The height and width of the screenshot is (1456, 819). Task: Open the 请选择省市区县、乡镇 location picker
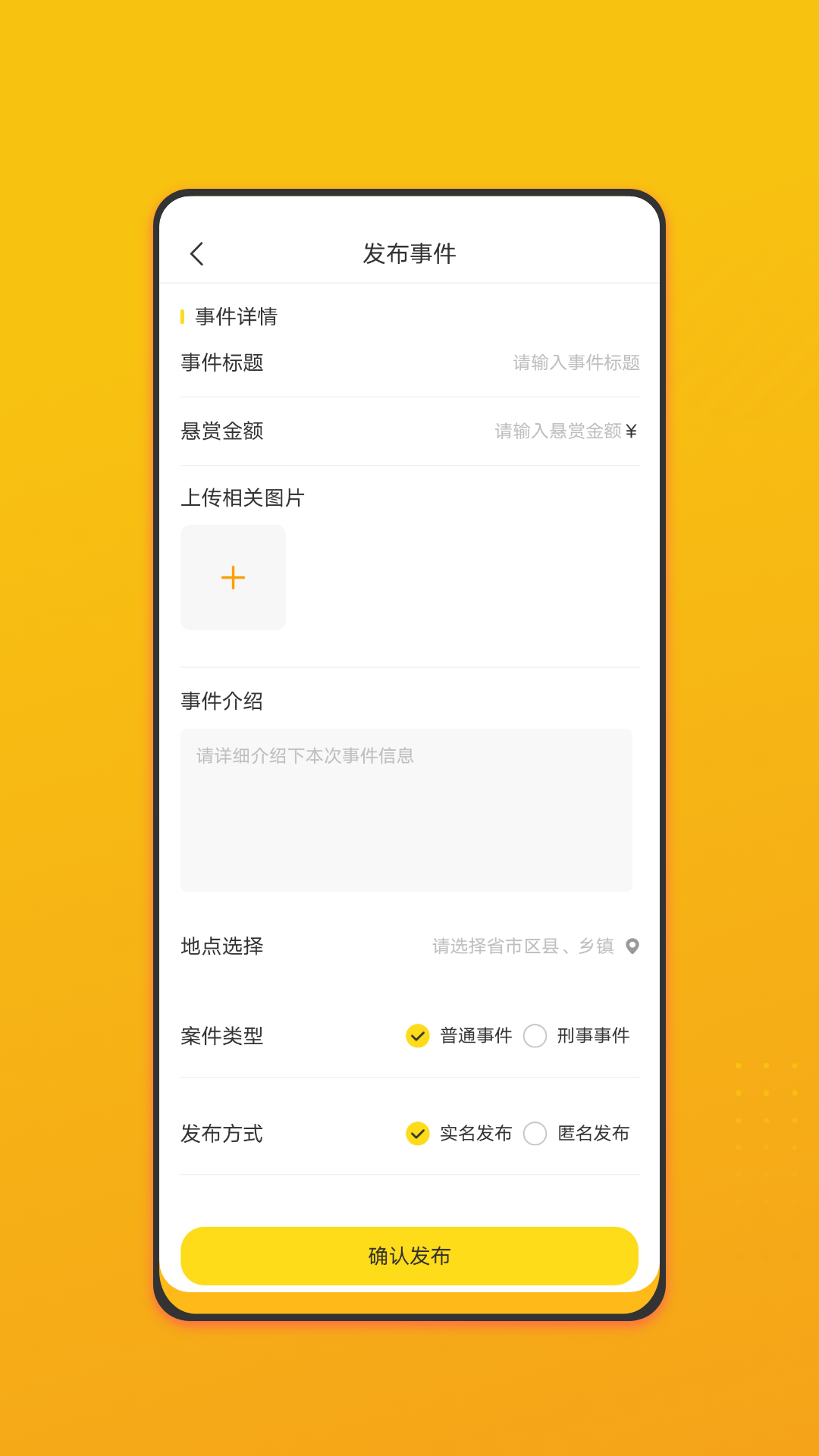pyautogui.click(x=522, y=946)
